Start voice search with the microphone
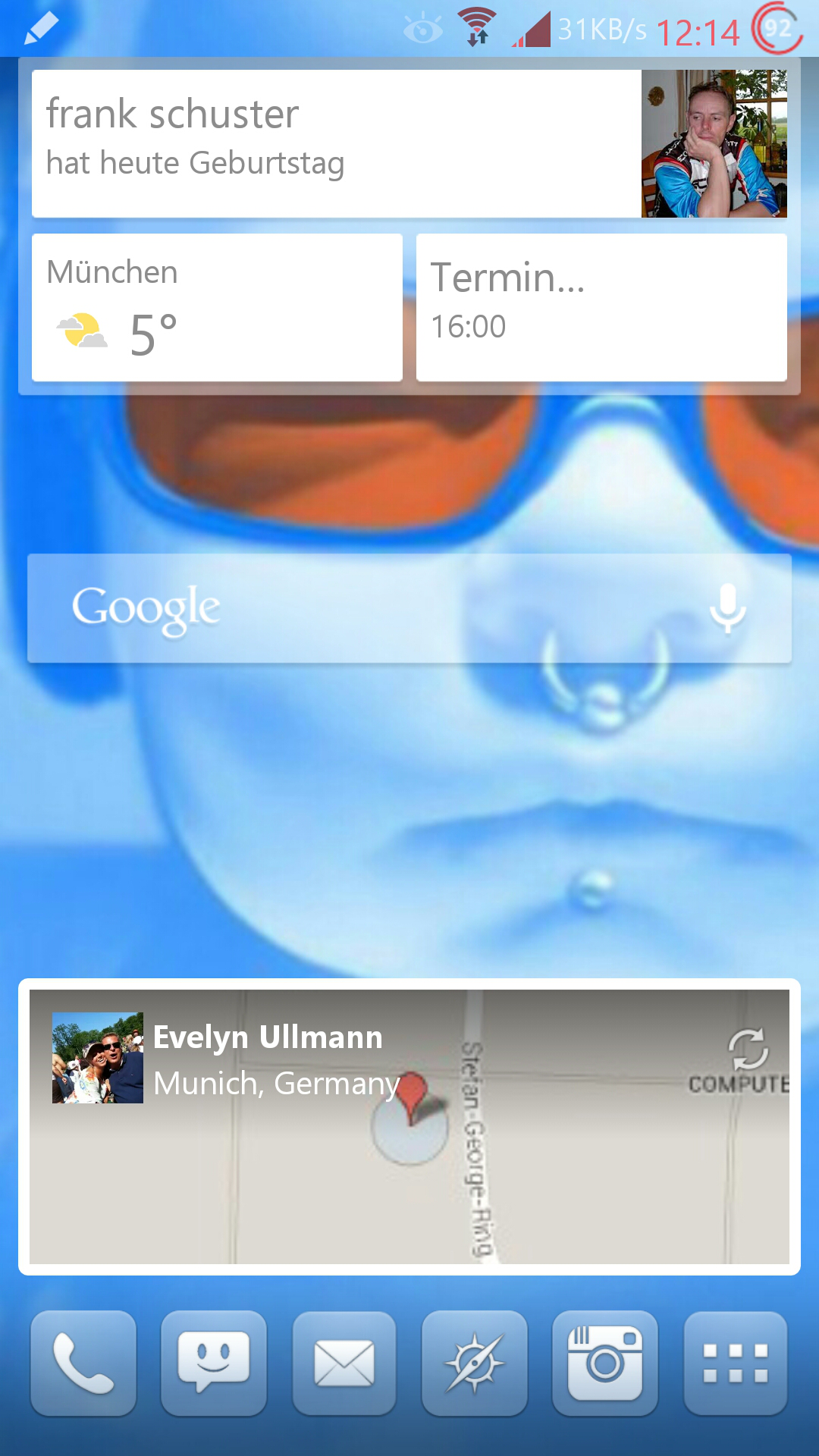Image resolution: width=819 pixels, height=1456 pixels. 728,608
